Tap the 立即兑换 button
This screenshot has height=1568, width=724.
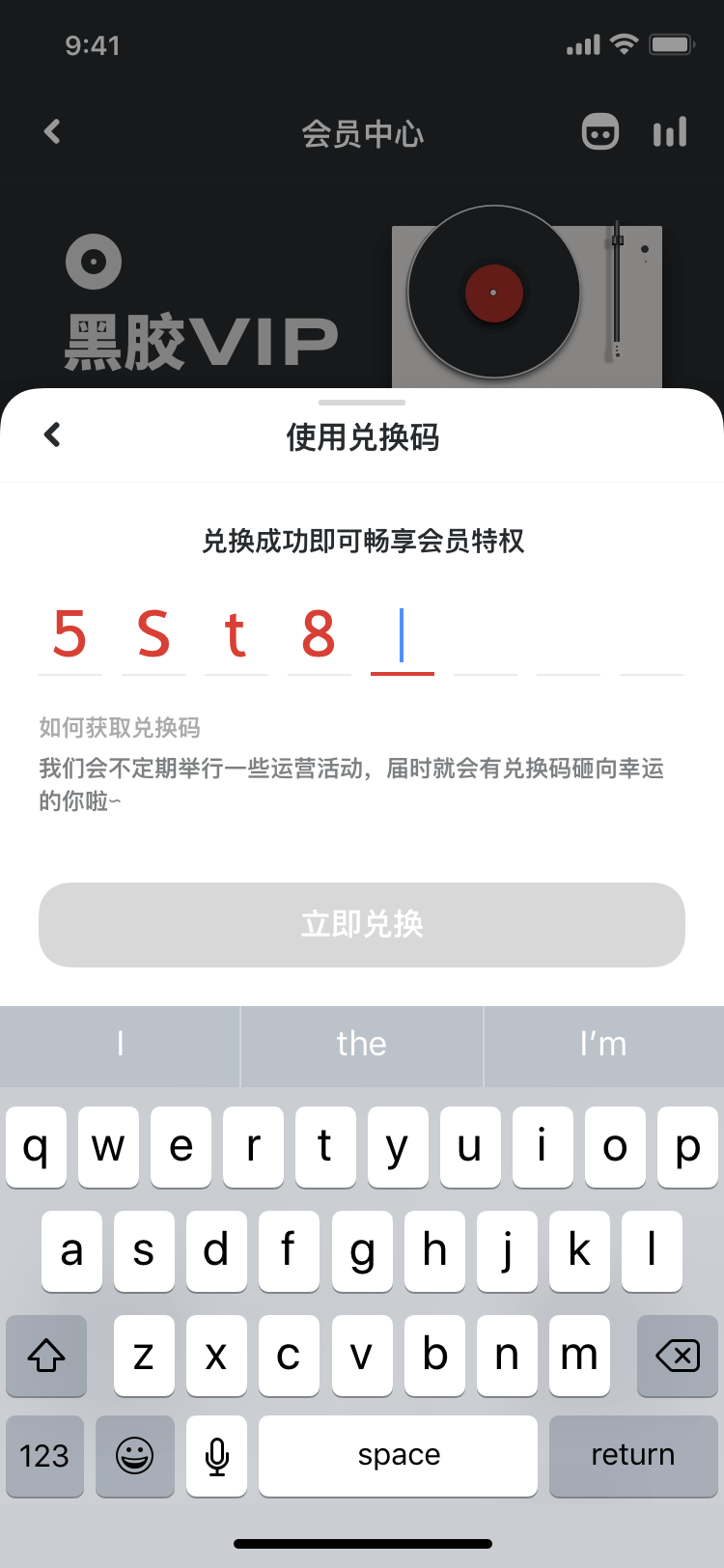pos(362,924)
